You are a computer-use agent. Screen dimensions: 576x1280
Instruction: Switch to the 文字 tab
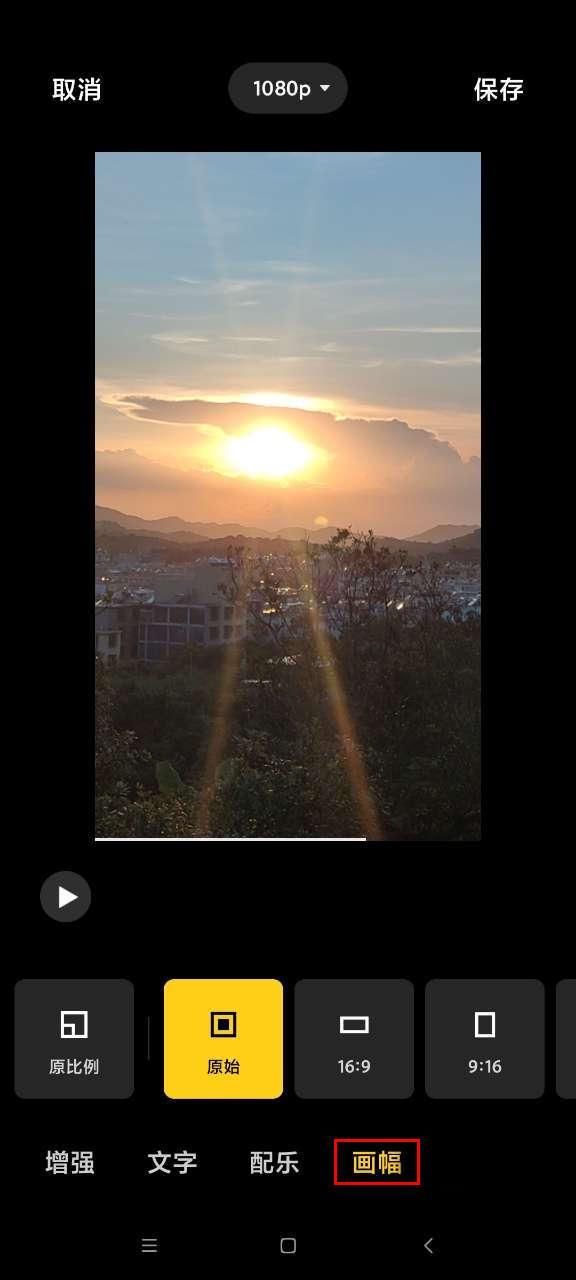(172, 1162)
